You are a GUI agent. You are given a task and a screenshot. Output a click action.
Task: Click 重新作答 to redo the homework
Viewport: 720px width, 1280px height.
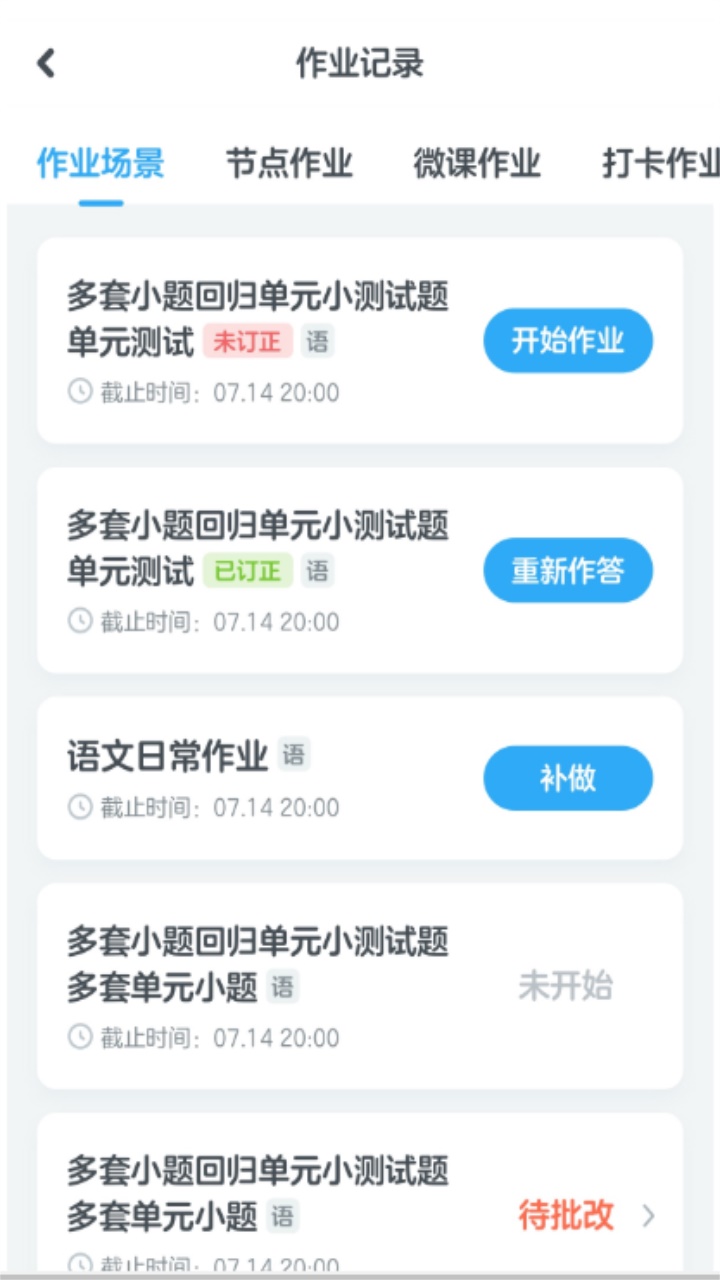point(567,570)
